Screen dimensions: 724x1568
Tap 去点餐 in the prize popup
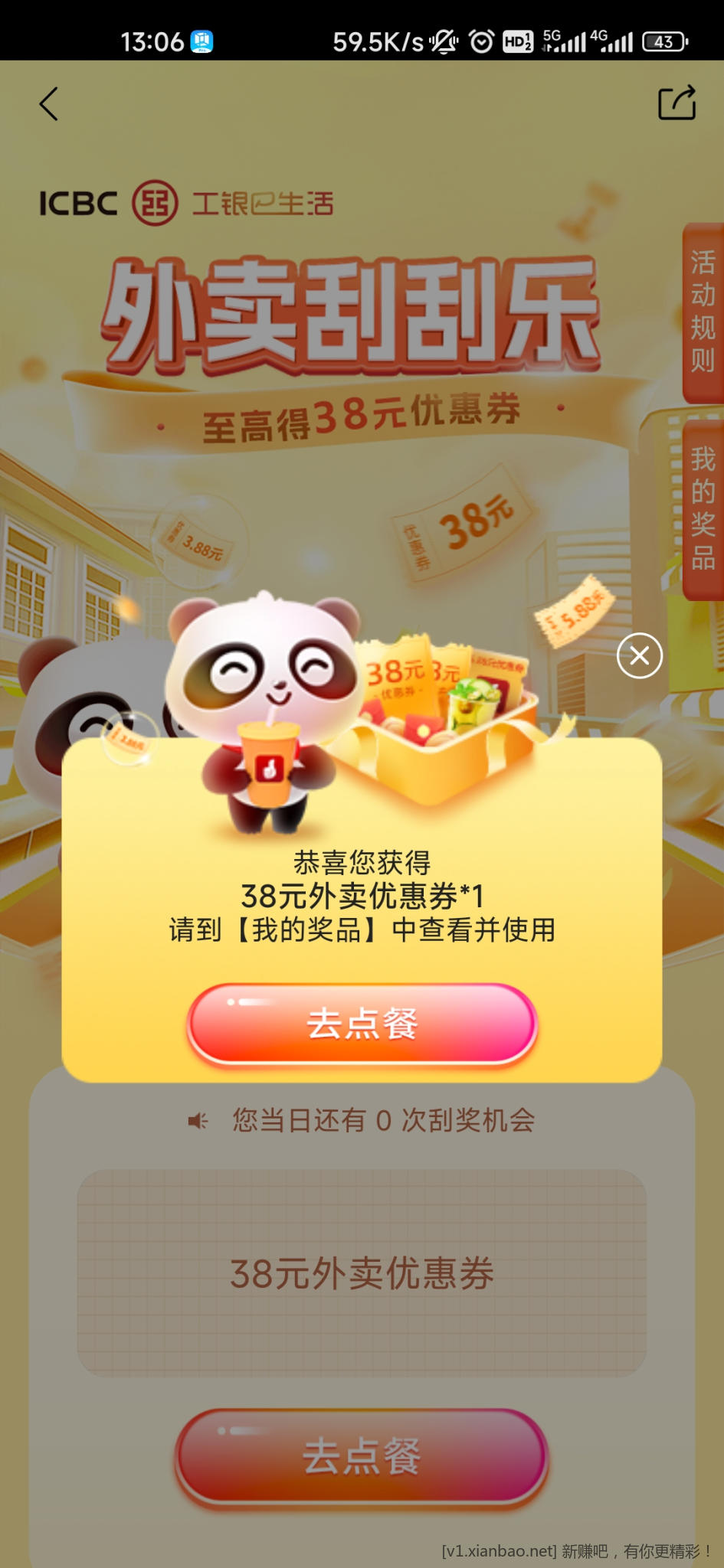tap(362, 1024)
